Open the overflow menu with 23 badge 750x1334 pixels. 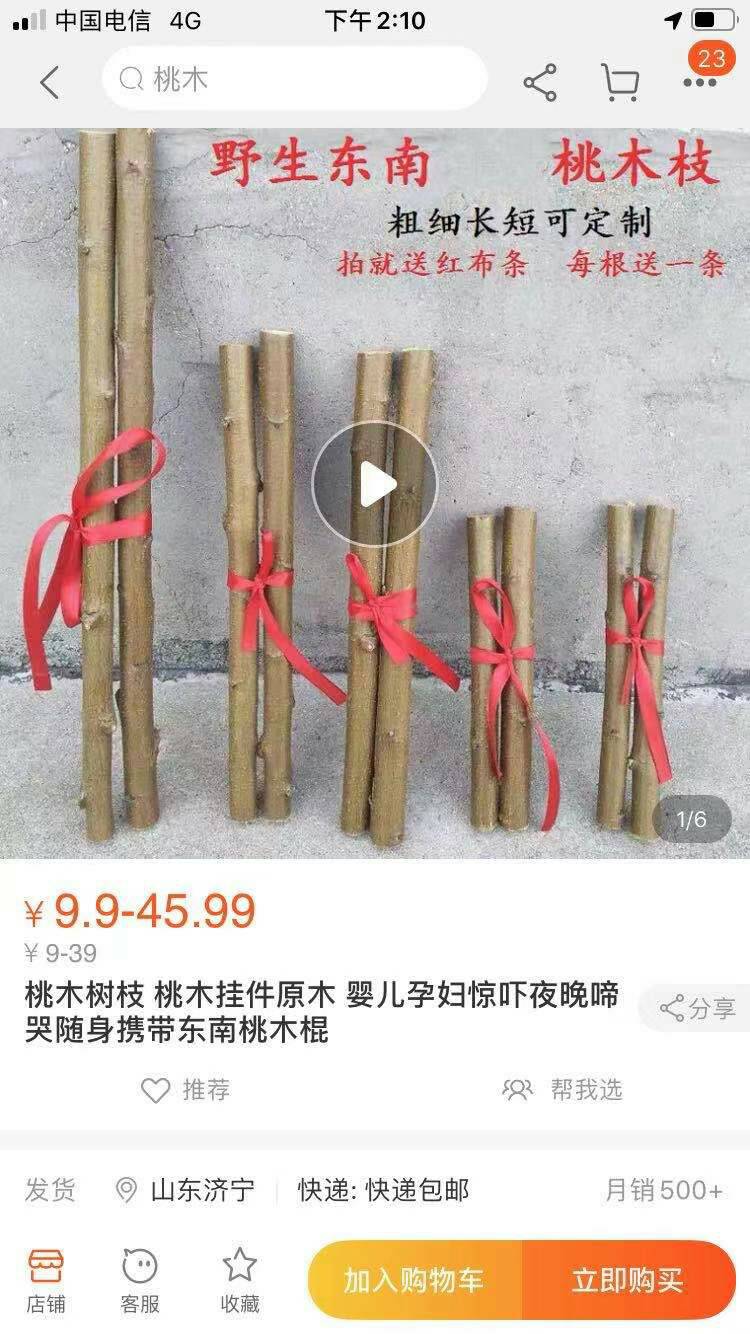coord(701,70)
